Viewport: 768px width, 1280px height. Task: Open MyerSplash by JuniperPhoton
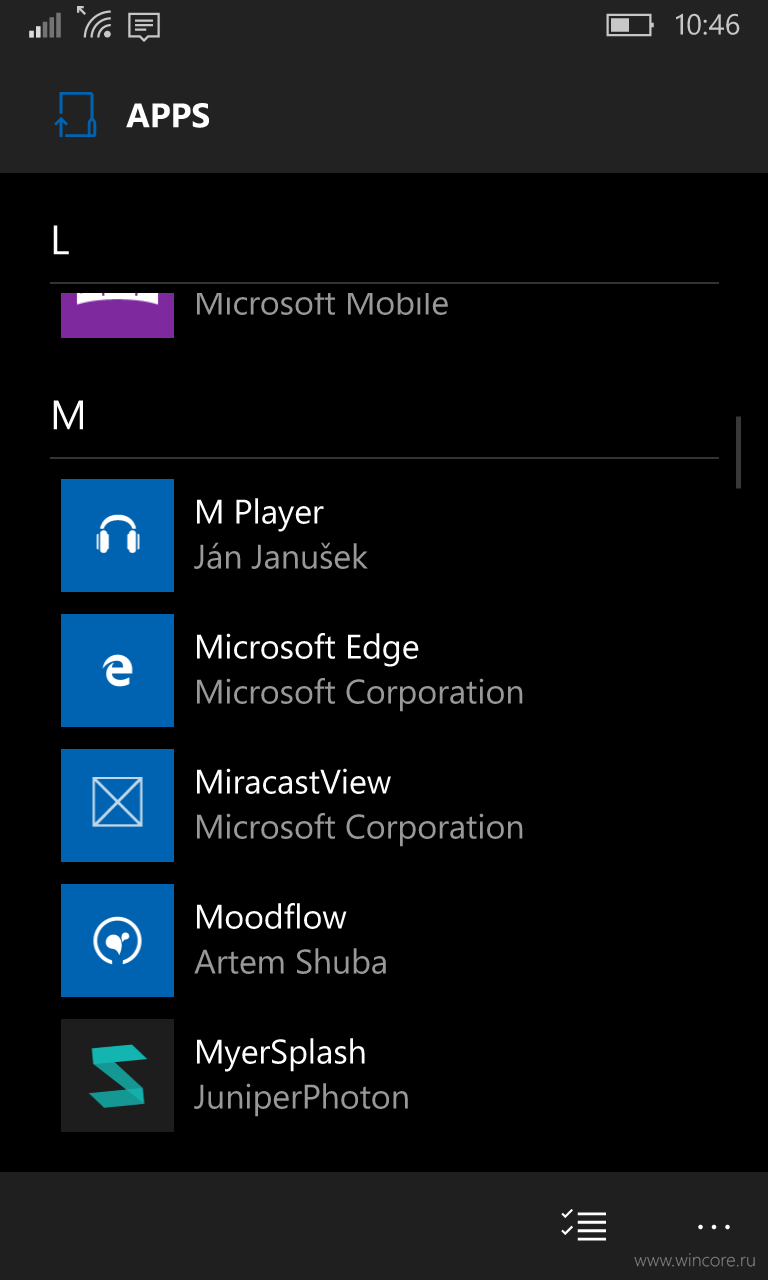[384, 1075]
